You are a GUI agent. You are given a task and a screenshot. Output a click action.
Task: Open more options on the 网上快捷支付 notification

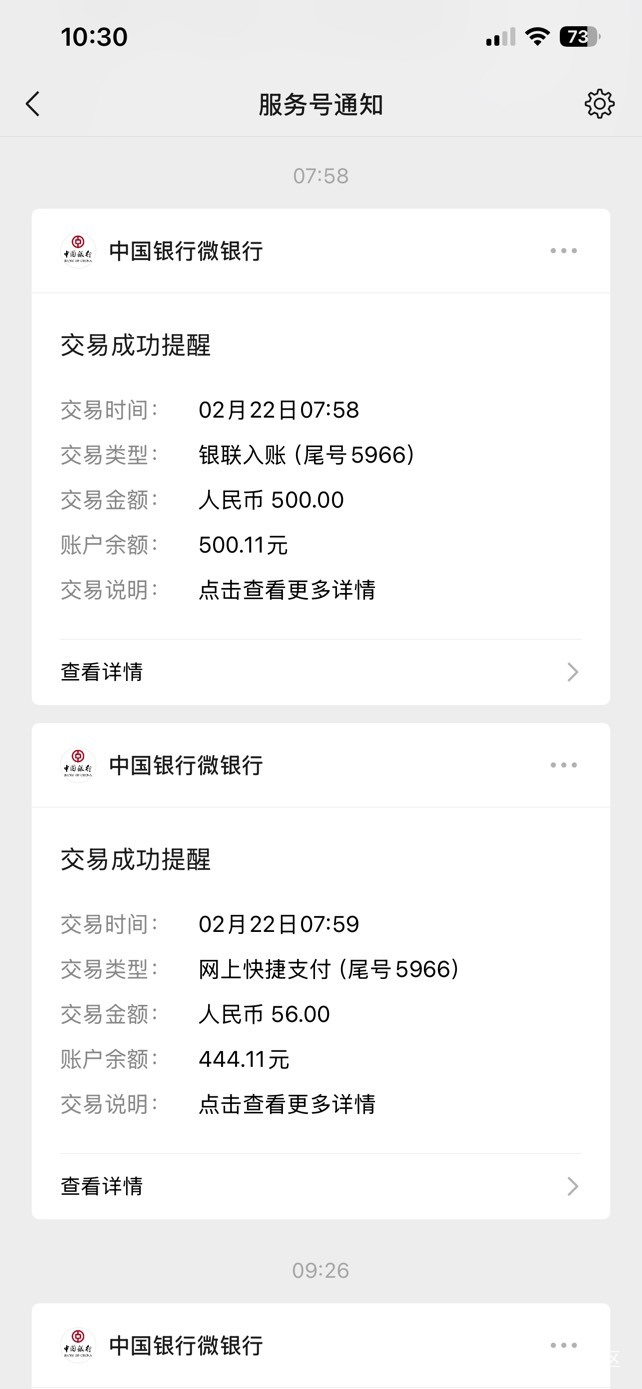coord(563,765)
